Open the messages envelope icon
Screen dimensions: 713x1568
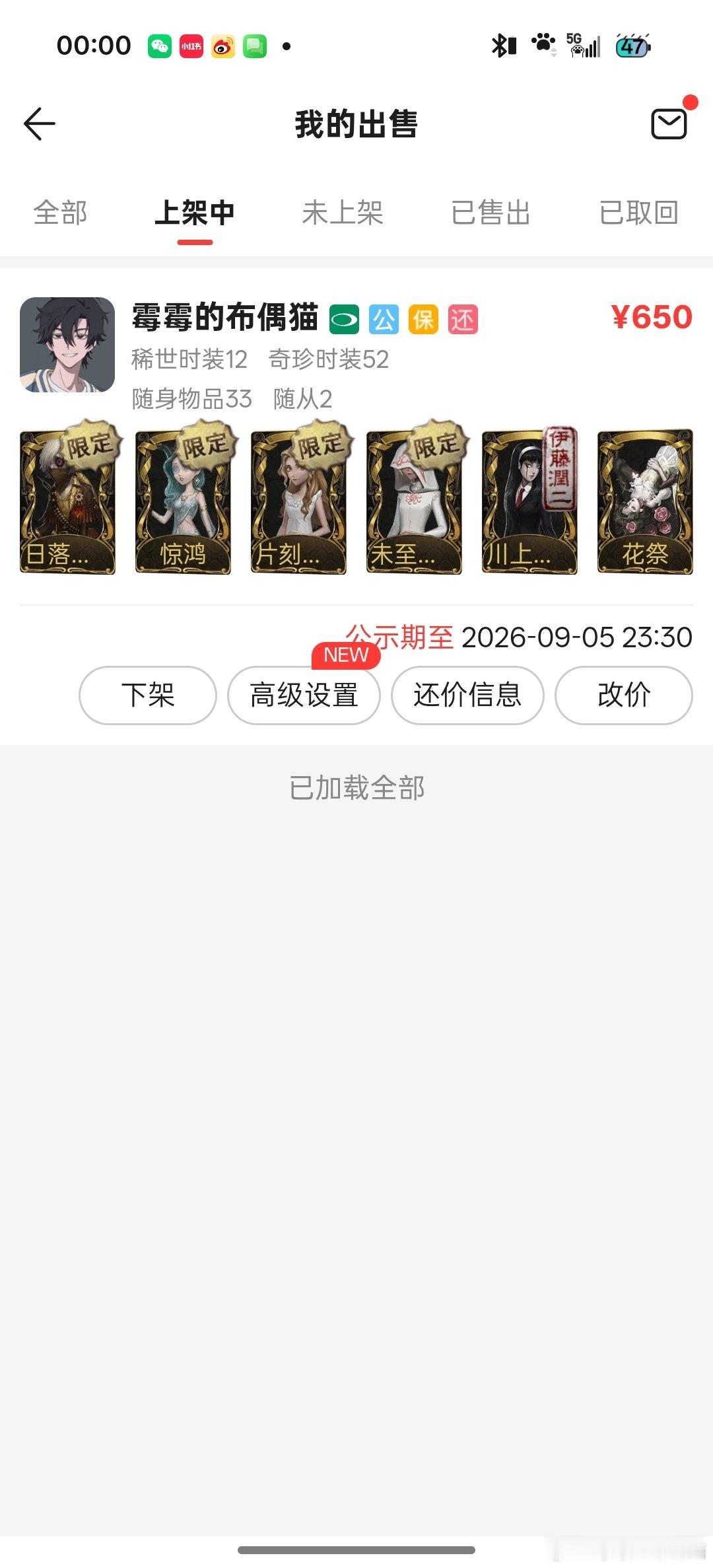tap(669, 124)
